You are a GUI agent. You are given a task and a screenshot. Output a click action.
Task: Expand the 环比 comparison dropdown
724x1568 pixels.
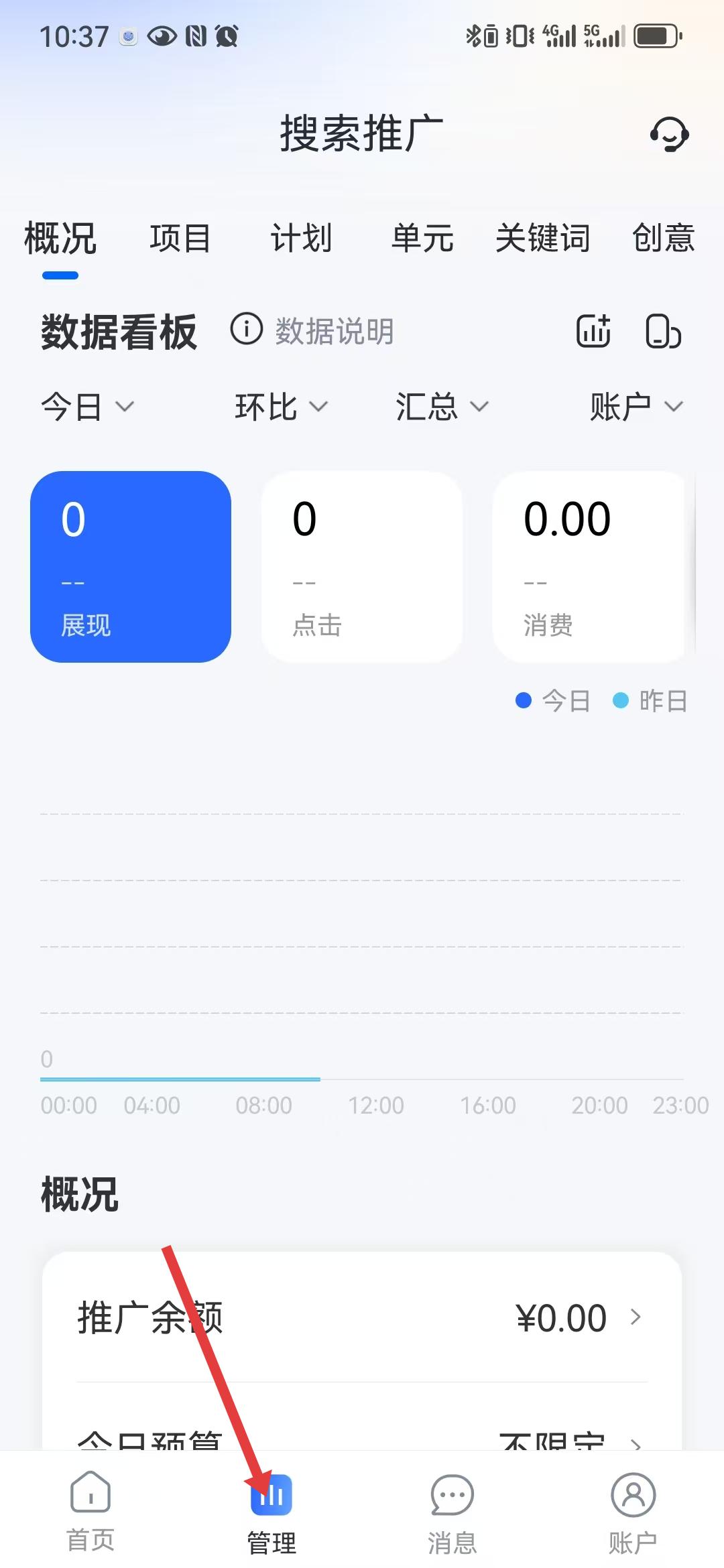[x=281, y=407]
